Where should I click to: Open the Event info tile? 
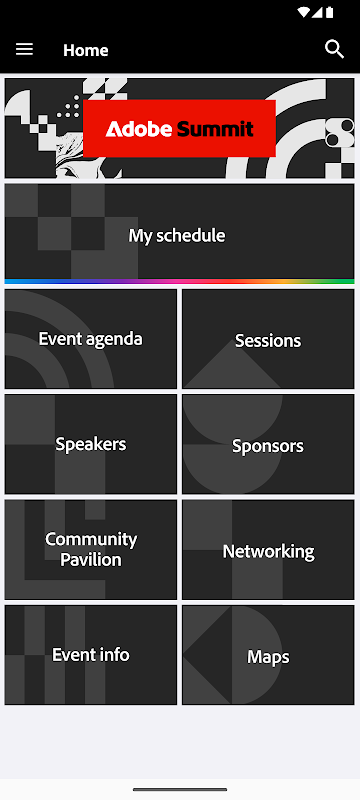tap(91, 655)
